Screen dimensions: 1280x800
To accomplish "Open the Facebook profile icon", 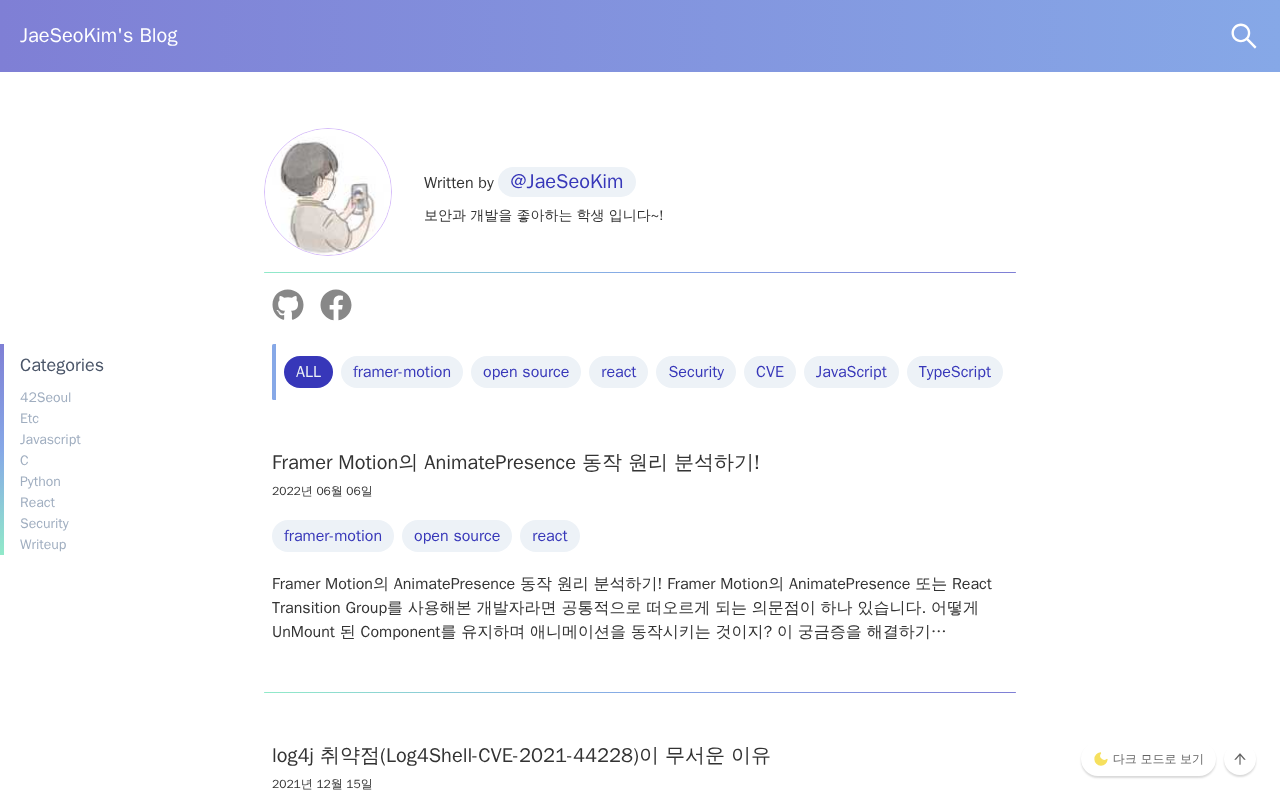I will click(336, 305).
